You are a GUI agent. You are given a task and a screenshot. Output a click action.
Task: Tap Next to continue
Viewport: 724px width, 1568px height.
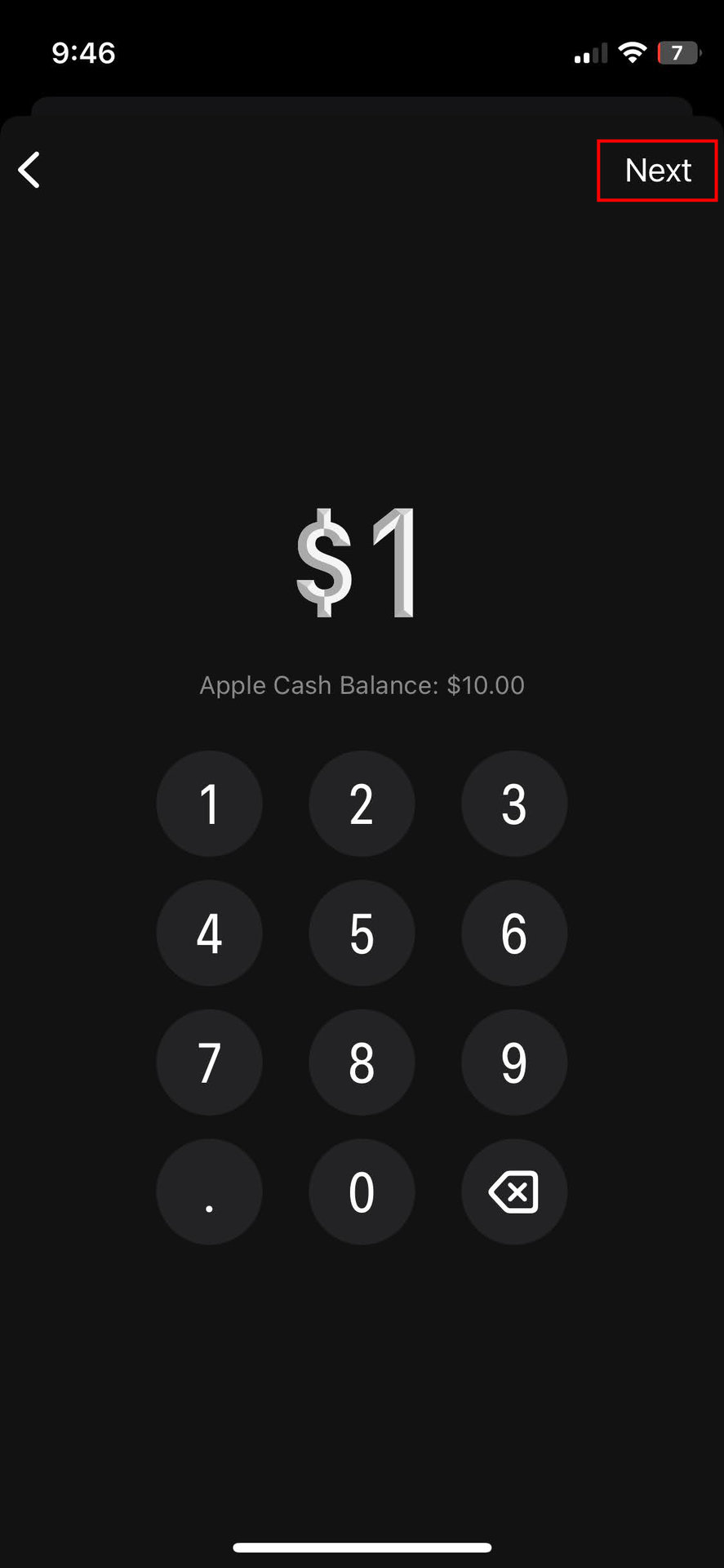[x=657, y=170]
